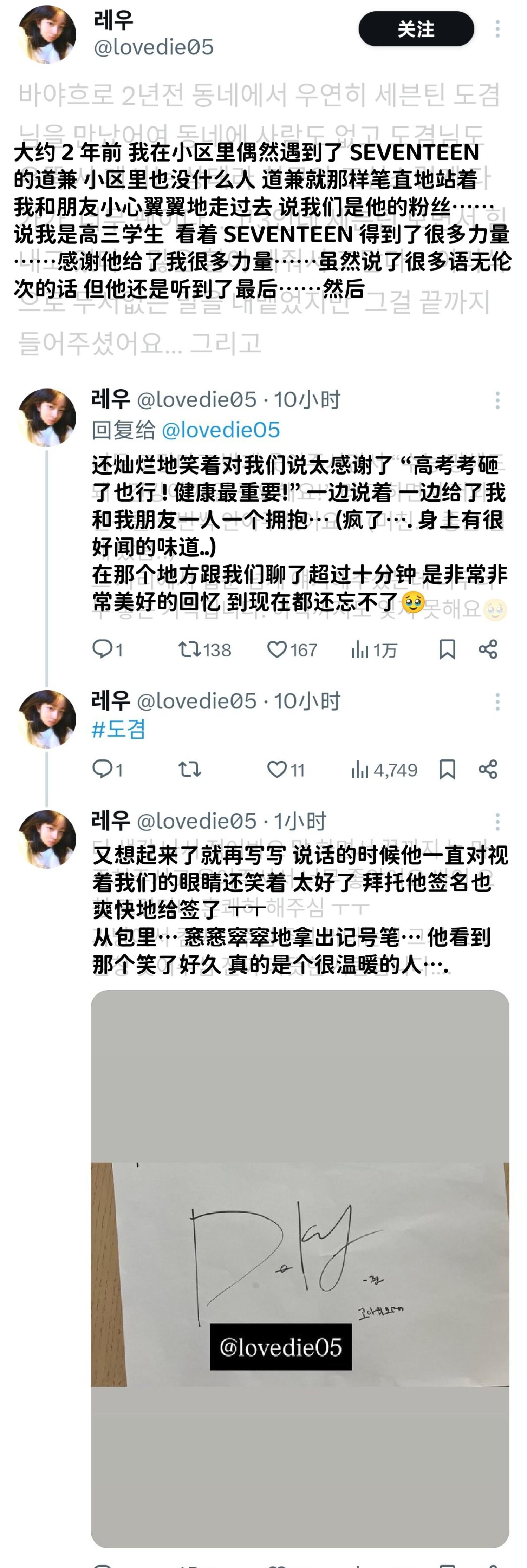The width and height of the screenshot is (527, 1568).
Task: Open the autograph photo in the tweet
Action: click(x=299, y=1266)
